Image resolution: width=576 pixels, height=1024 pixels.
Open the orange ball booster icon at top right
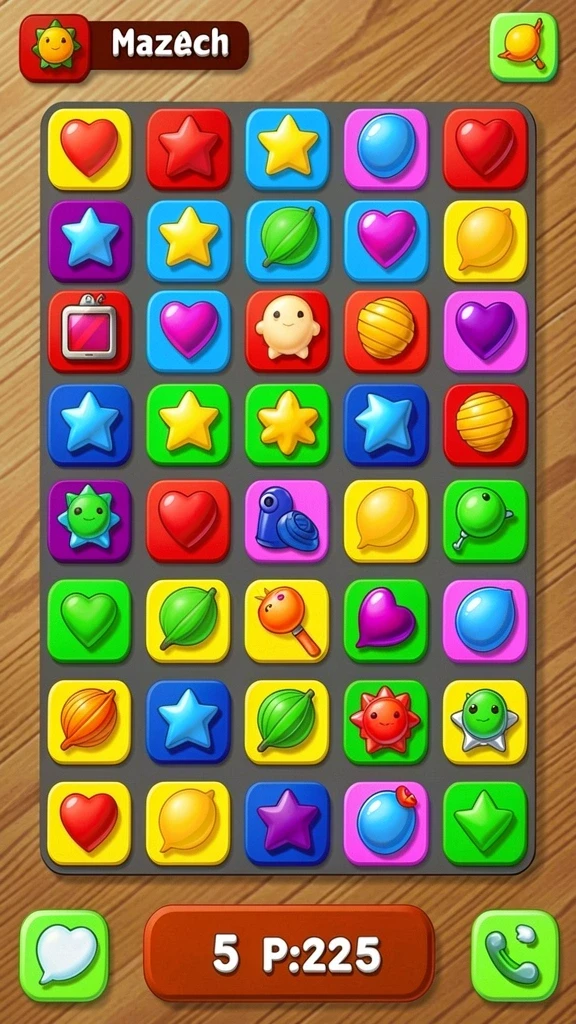pyautogui.click(x=524, y=46)
